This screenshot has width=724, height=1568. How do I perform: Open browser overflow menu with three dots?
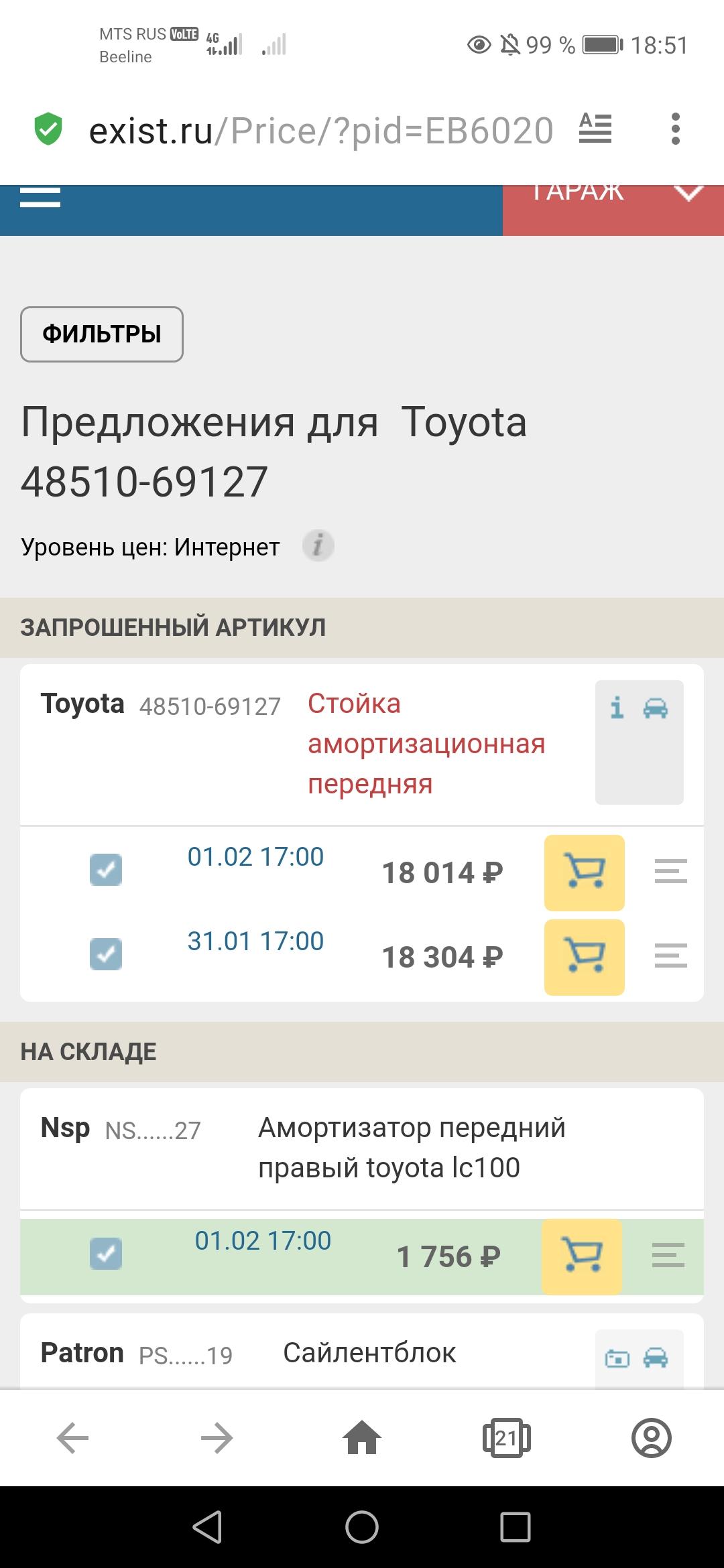tap(676, 129)
